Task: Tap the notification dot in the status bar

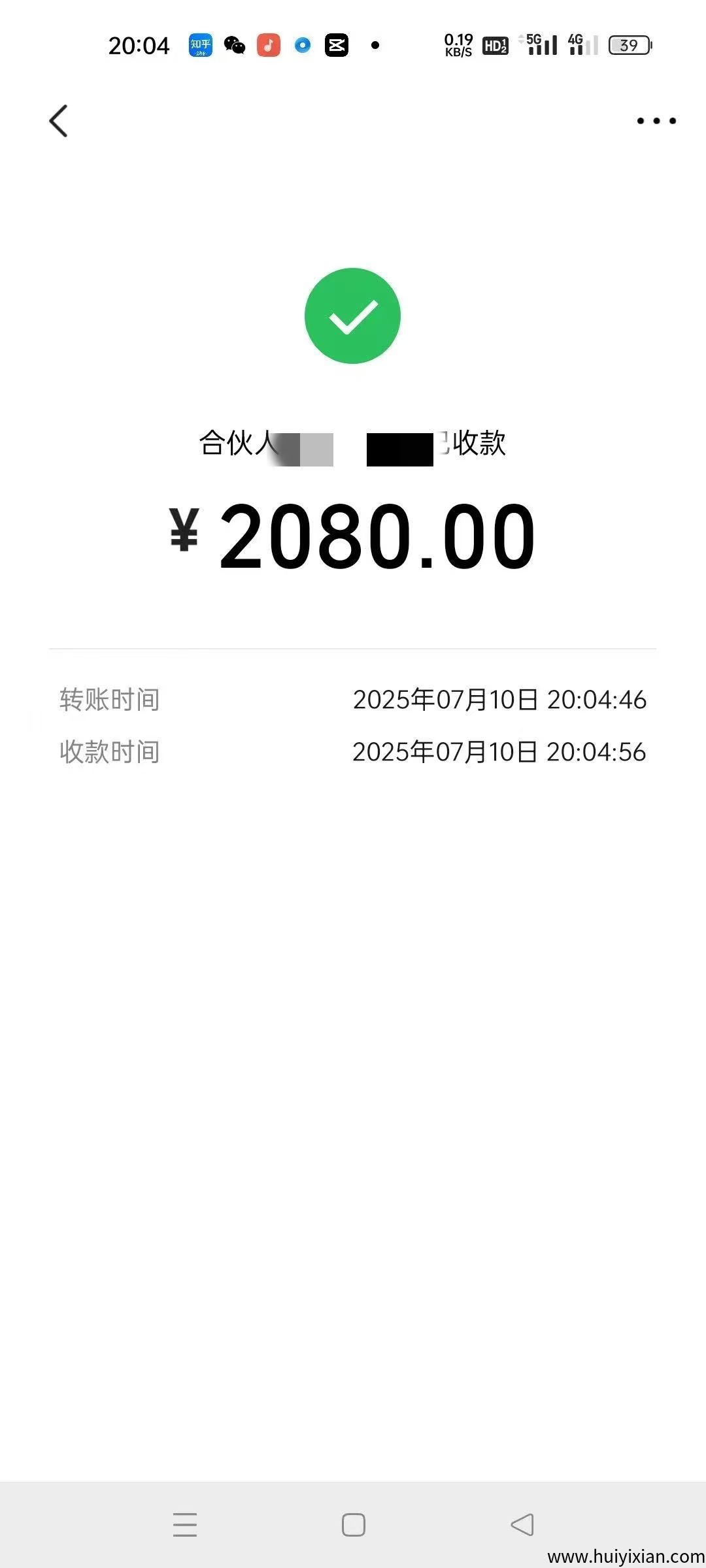Action: click(376, 46)
